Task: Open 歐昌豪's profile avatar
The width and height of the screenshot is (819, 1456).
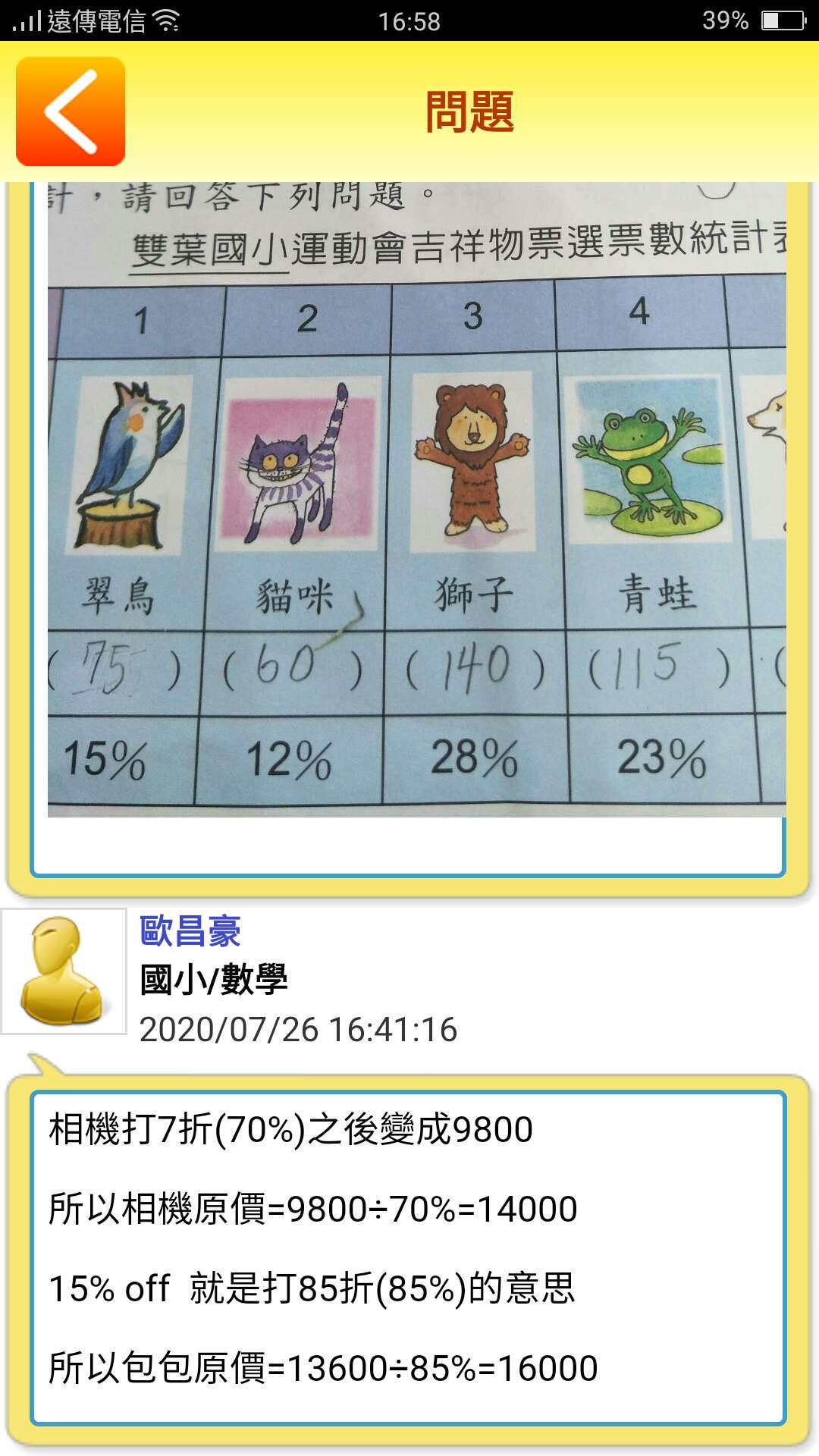Action: (64, 971)
